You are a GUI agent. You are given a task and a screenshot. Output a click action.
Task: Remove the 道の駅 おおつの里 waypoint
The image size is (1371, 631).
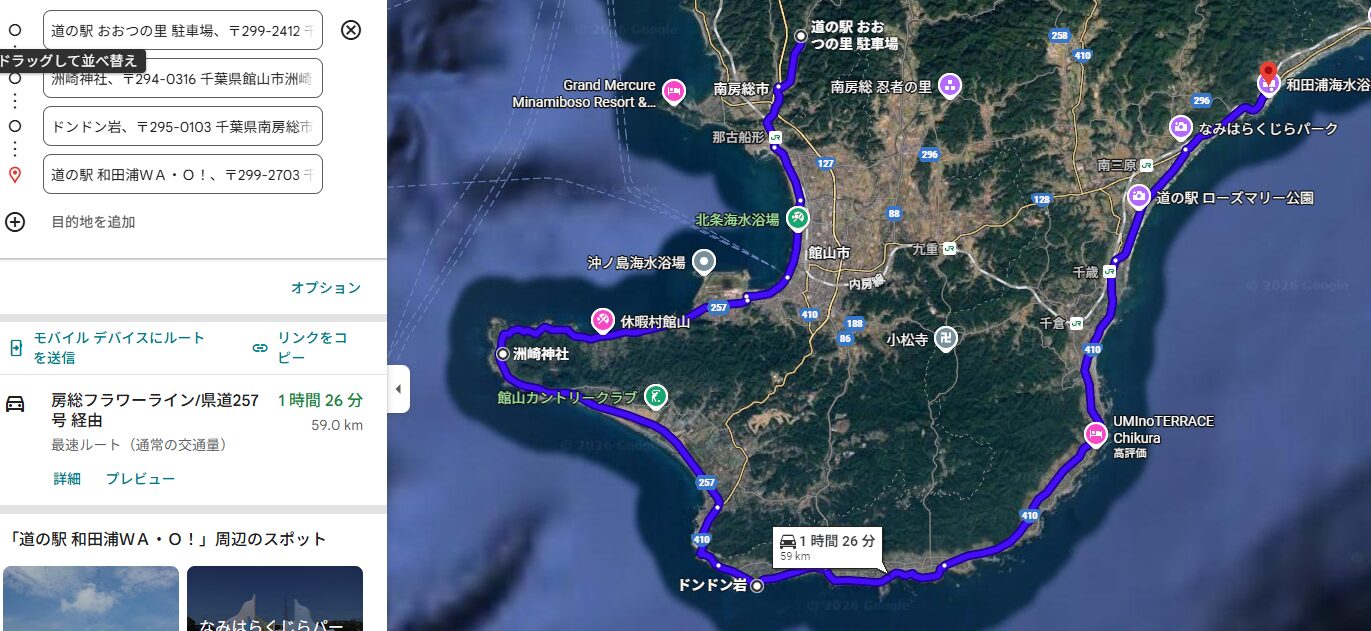(x=350, y=29)
